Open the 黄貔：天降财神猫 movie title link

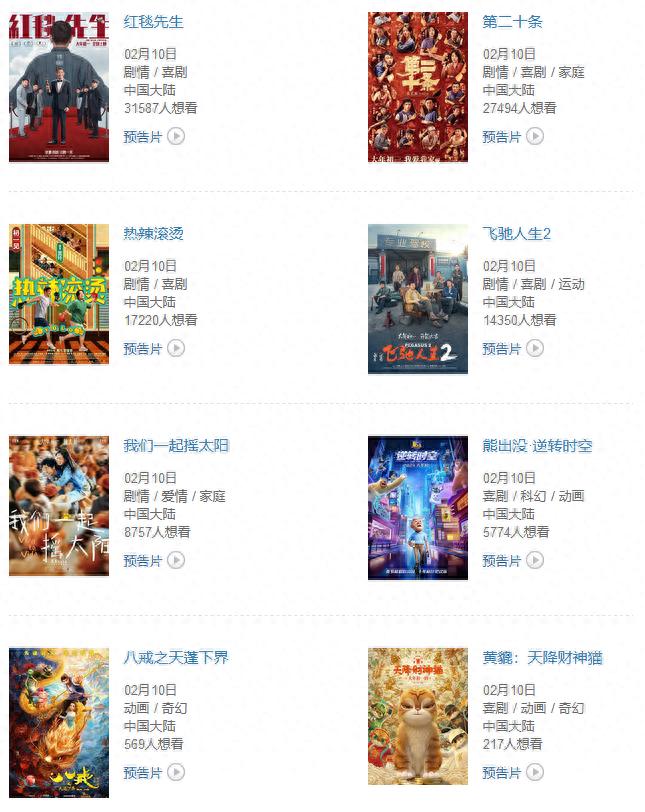[542, 657]
